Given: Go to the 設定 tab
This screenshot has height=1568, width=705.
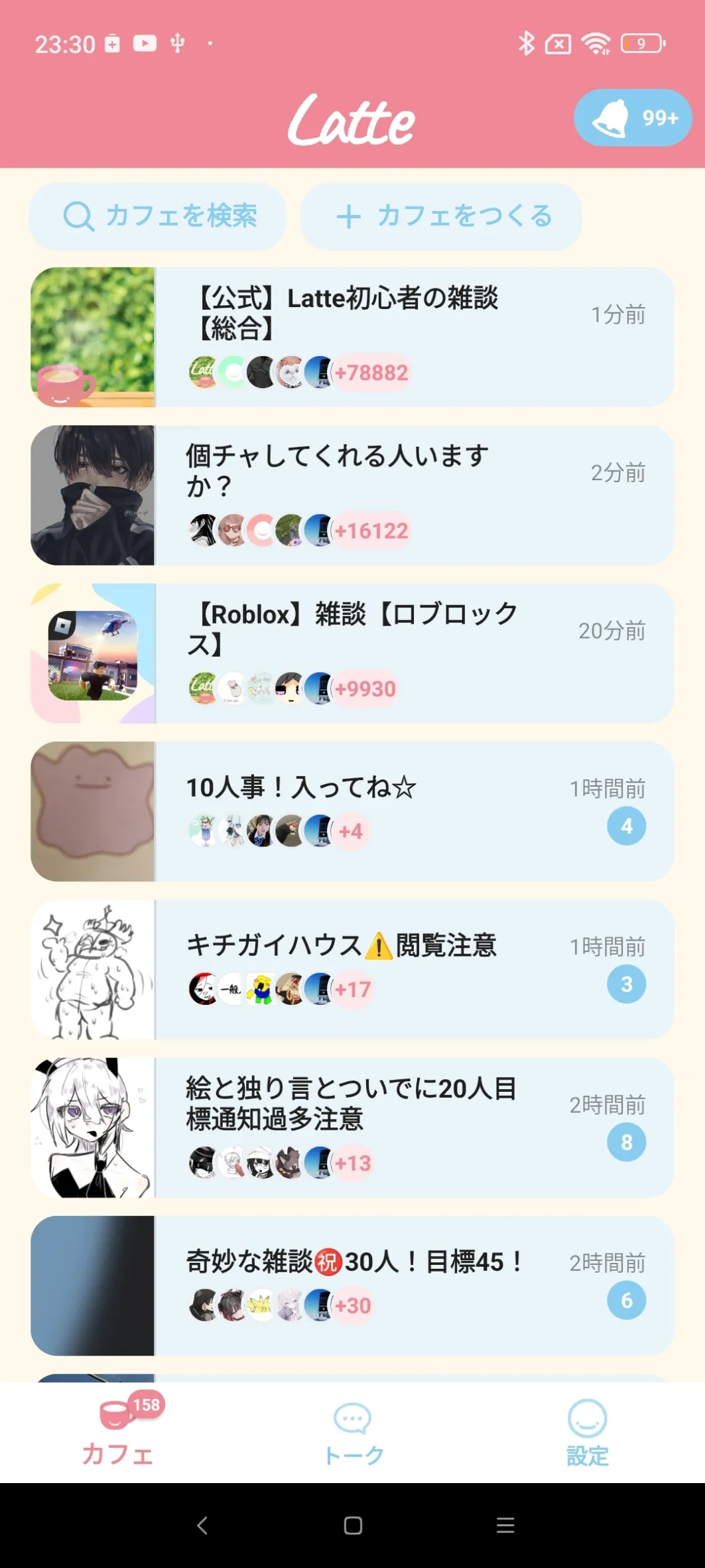Looking at the screenshot, I should pyautogui.click(x=588, y=1433).
